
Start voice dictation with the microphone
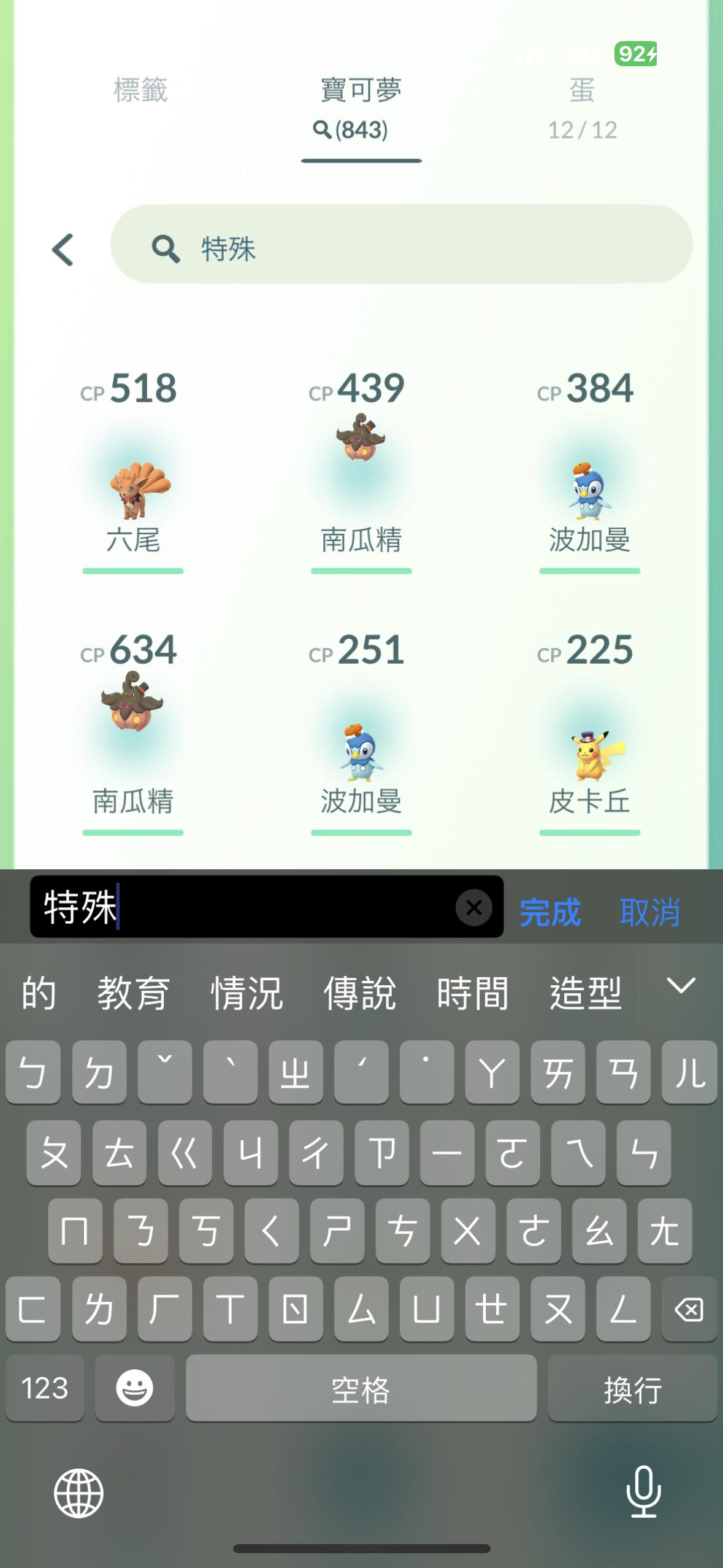point(643,1492)
